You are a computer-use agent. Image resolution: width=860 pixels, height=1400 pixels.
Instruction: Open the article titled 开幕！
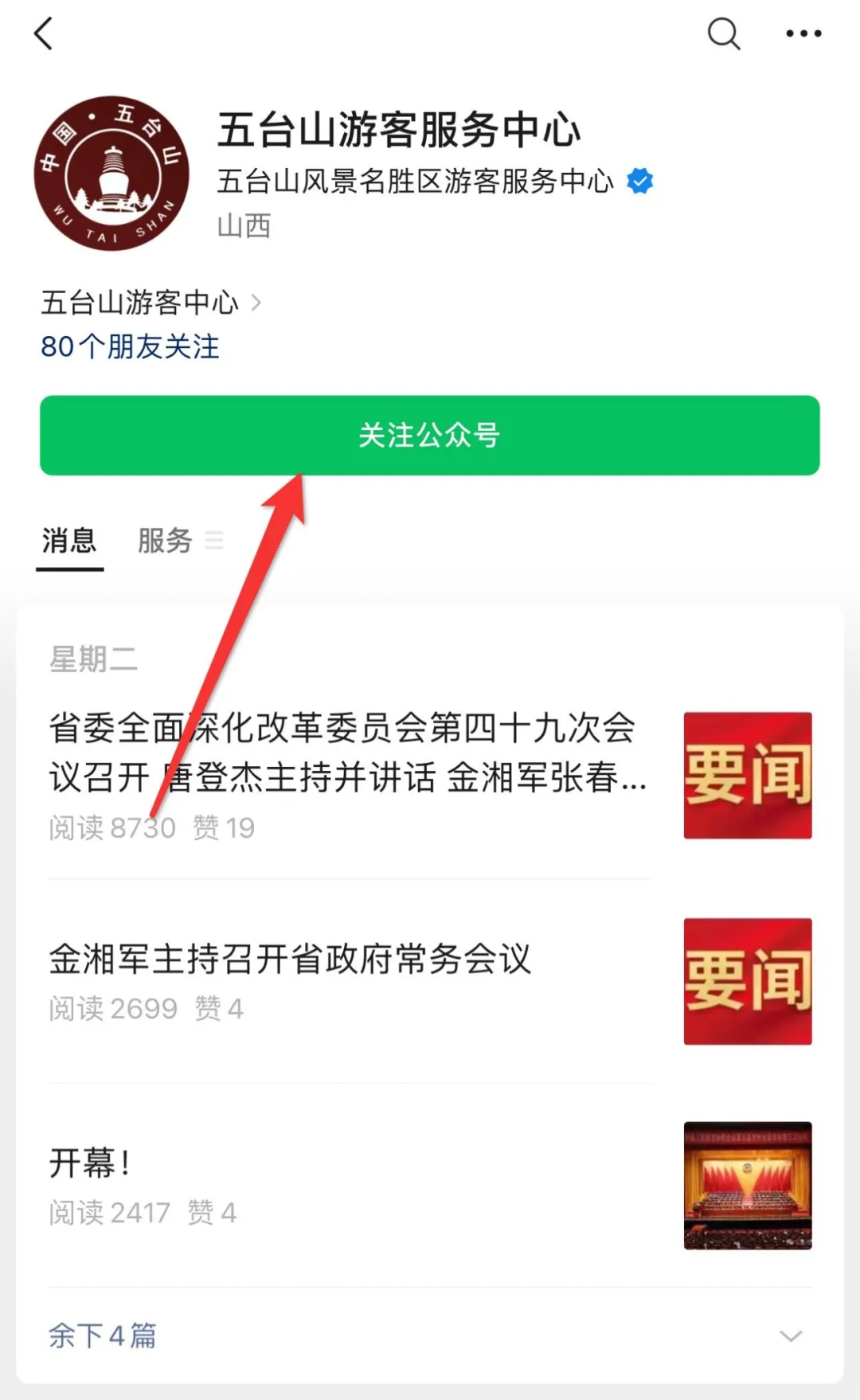[x=430, y=1186]
